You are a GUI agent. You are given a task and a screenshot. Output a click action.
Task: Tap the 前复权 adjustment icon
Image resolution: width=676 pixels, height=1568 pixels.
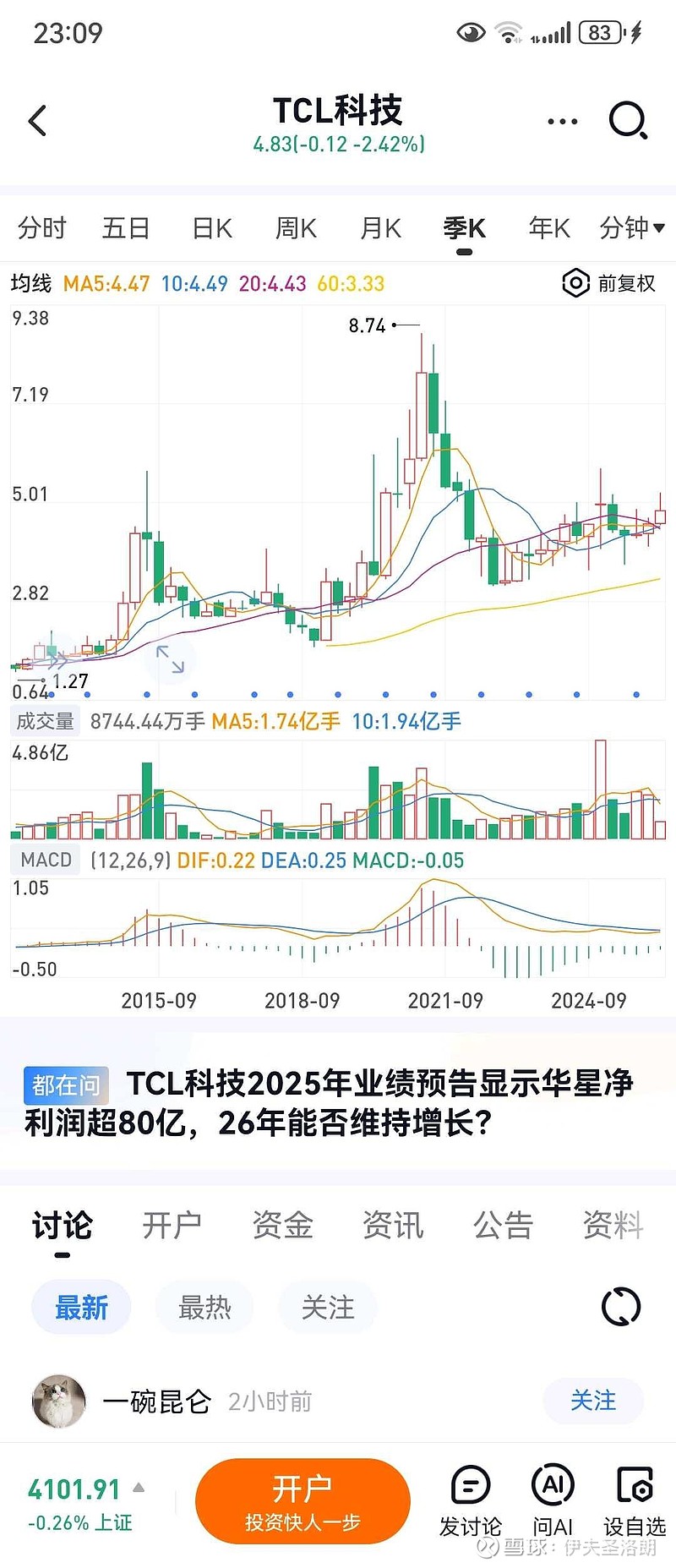click(x=575, y=283)
